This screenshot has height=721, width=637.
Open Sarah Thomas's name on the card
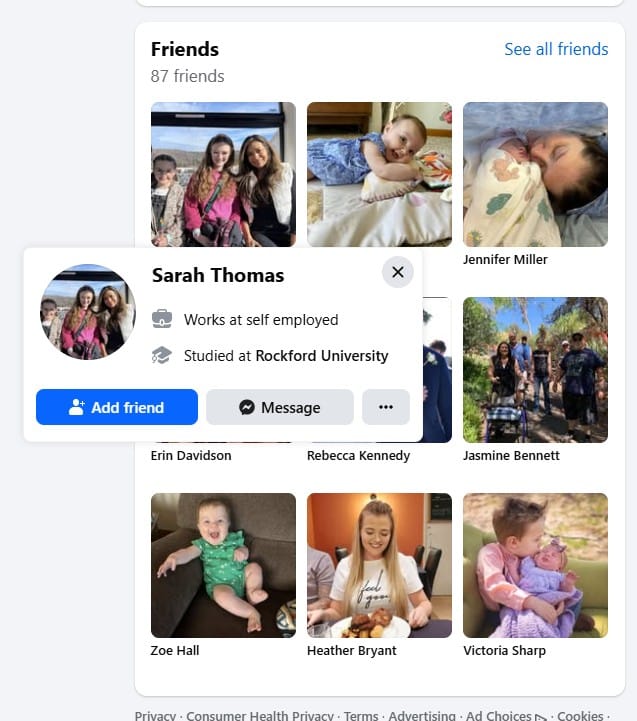pos(218,275)
